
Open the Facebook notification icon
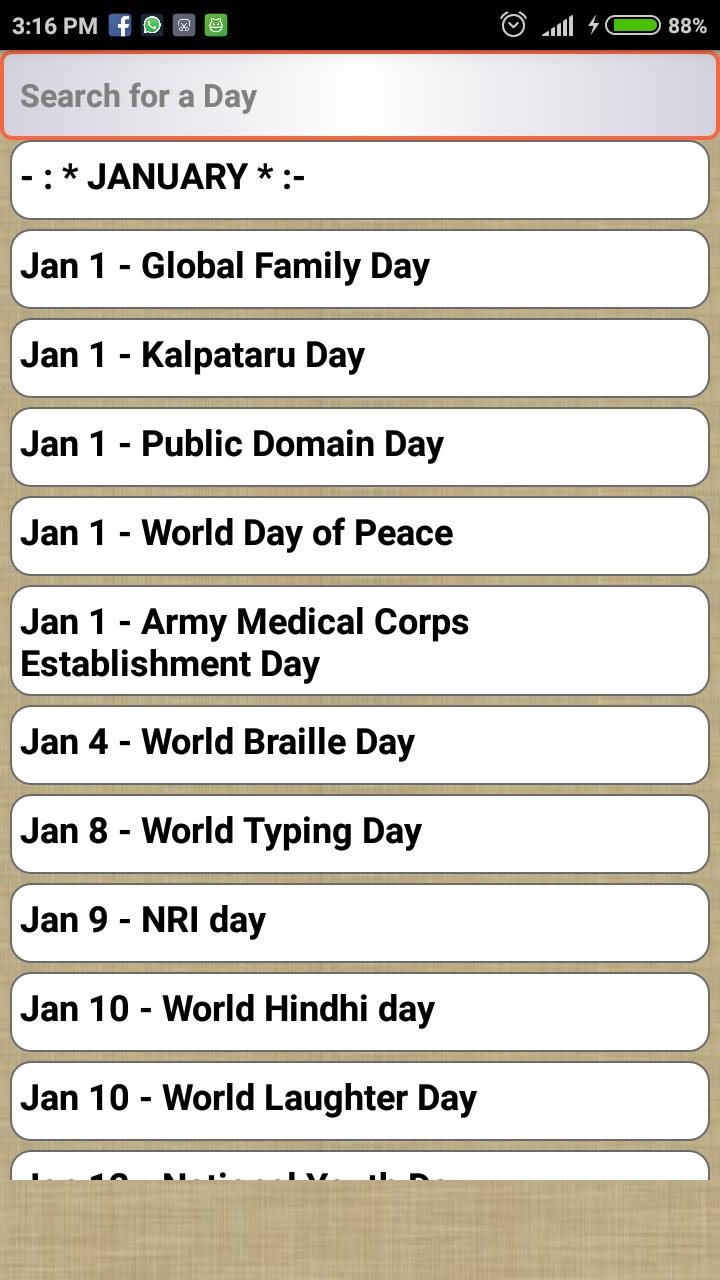point(120,24)
